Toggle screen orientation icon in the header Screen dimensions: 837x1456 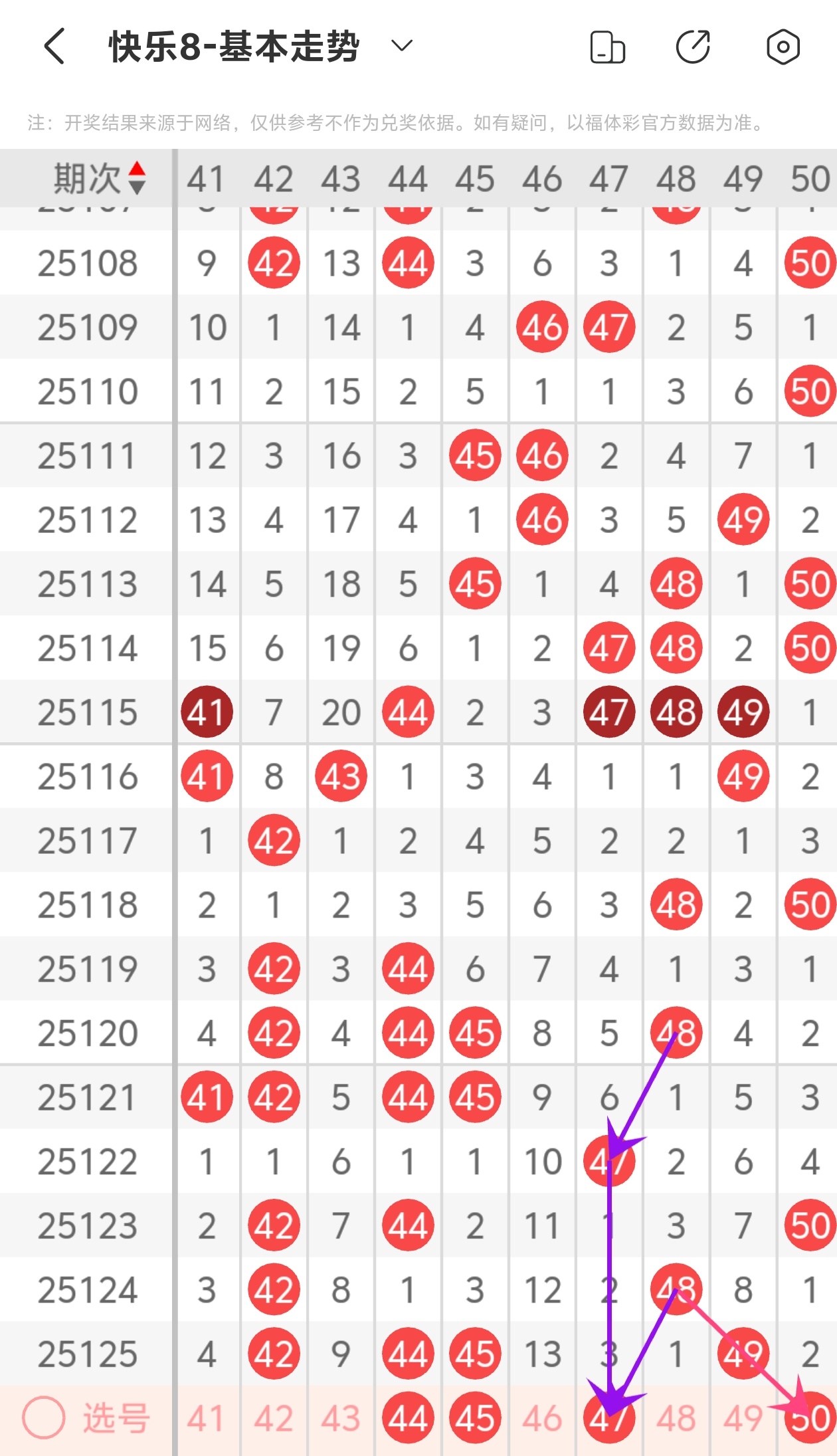tap(607, 47)
